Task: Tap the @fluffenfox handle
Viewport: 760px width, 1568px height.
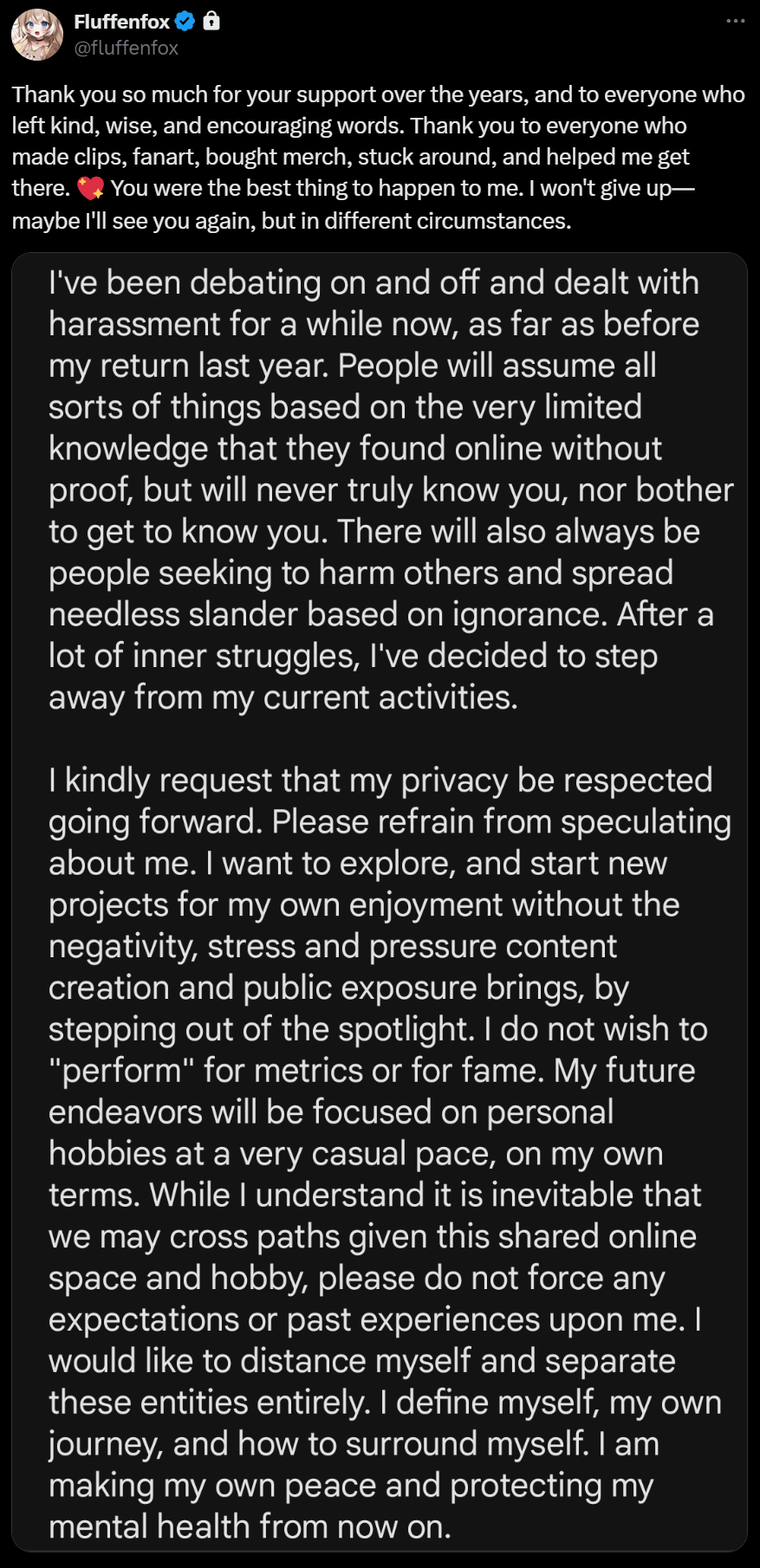Action: 126,48
